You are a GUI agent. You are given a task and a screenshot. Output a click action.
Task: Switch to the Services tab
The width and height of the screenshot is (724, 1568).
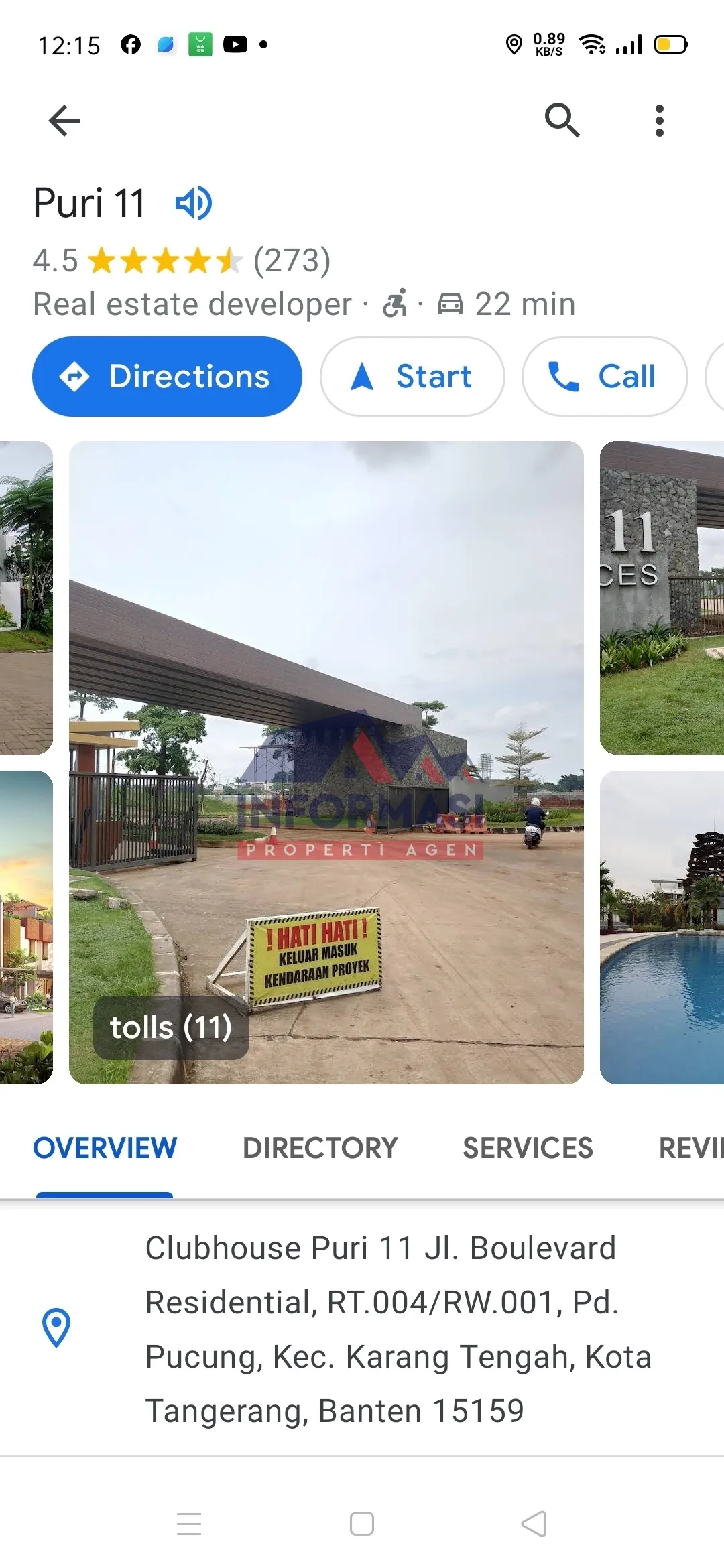tap(528, 1148)
